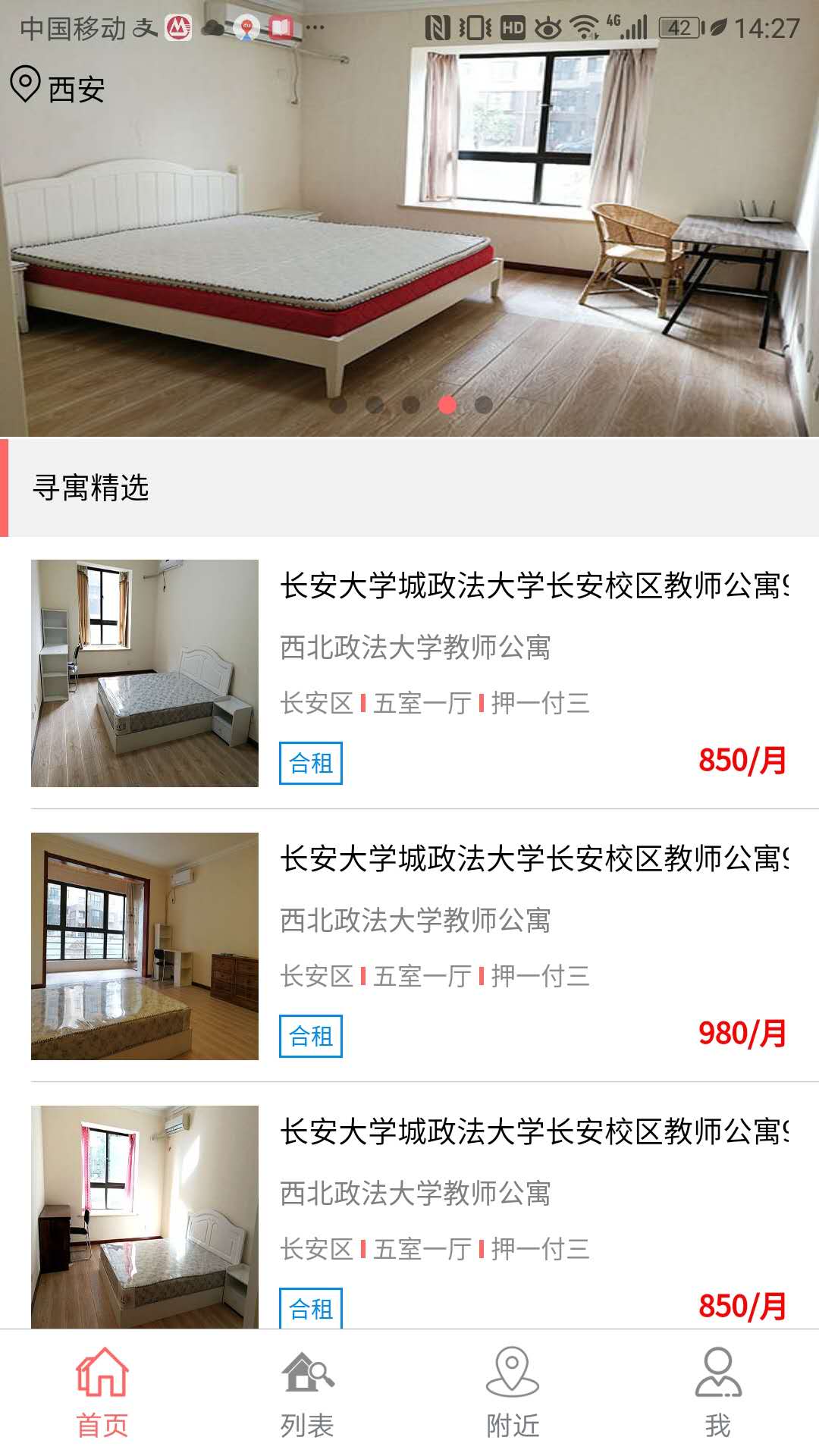
Task: Tap the battery saver leaf icon in status bar
Action: pos(719,25)
